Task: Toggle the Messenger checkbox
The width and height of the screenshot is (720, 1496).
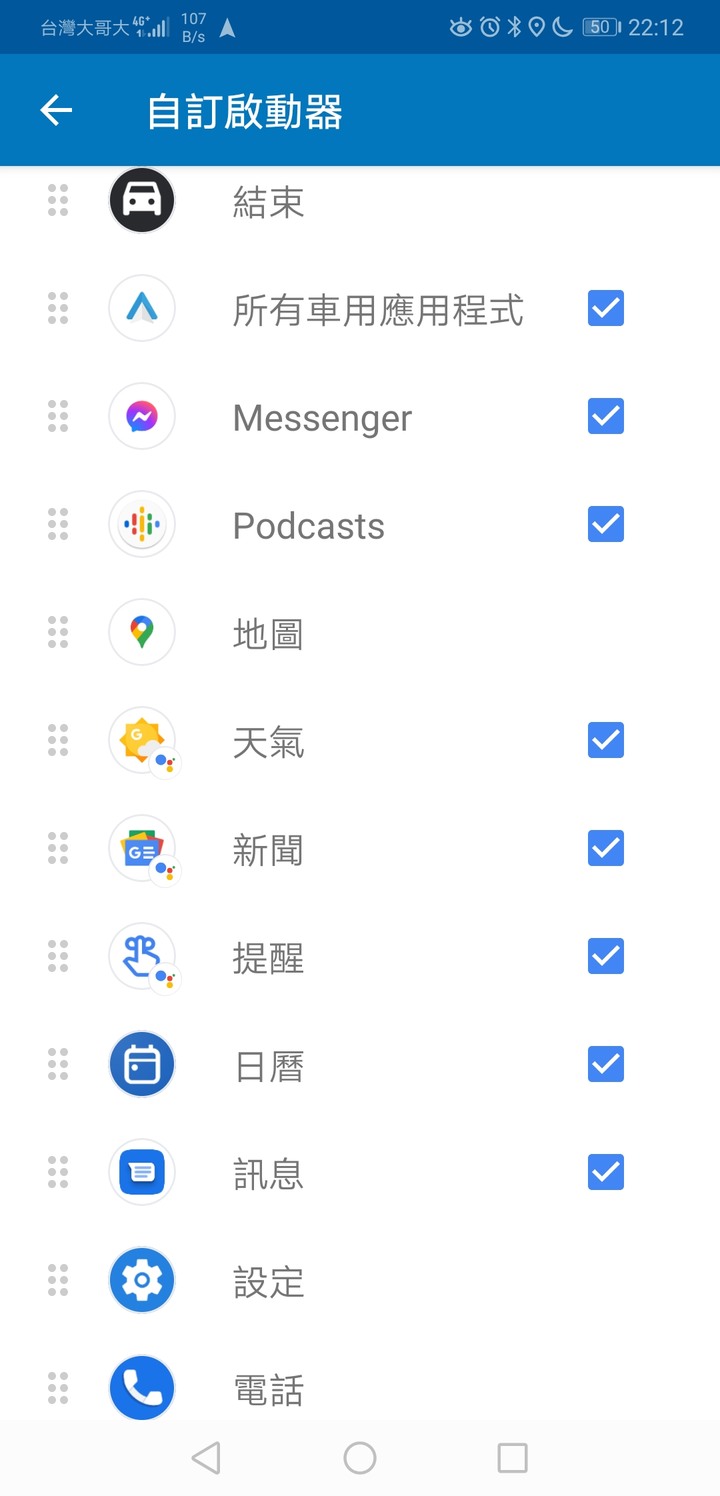Action: pos(606,416)
